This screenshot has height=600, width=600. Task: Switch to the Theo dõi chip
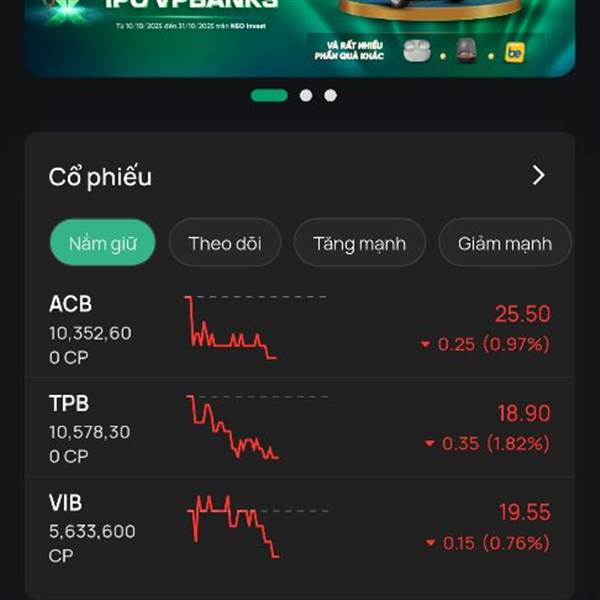225,243
